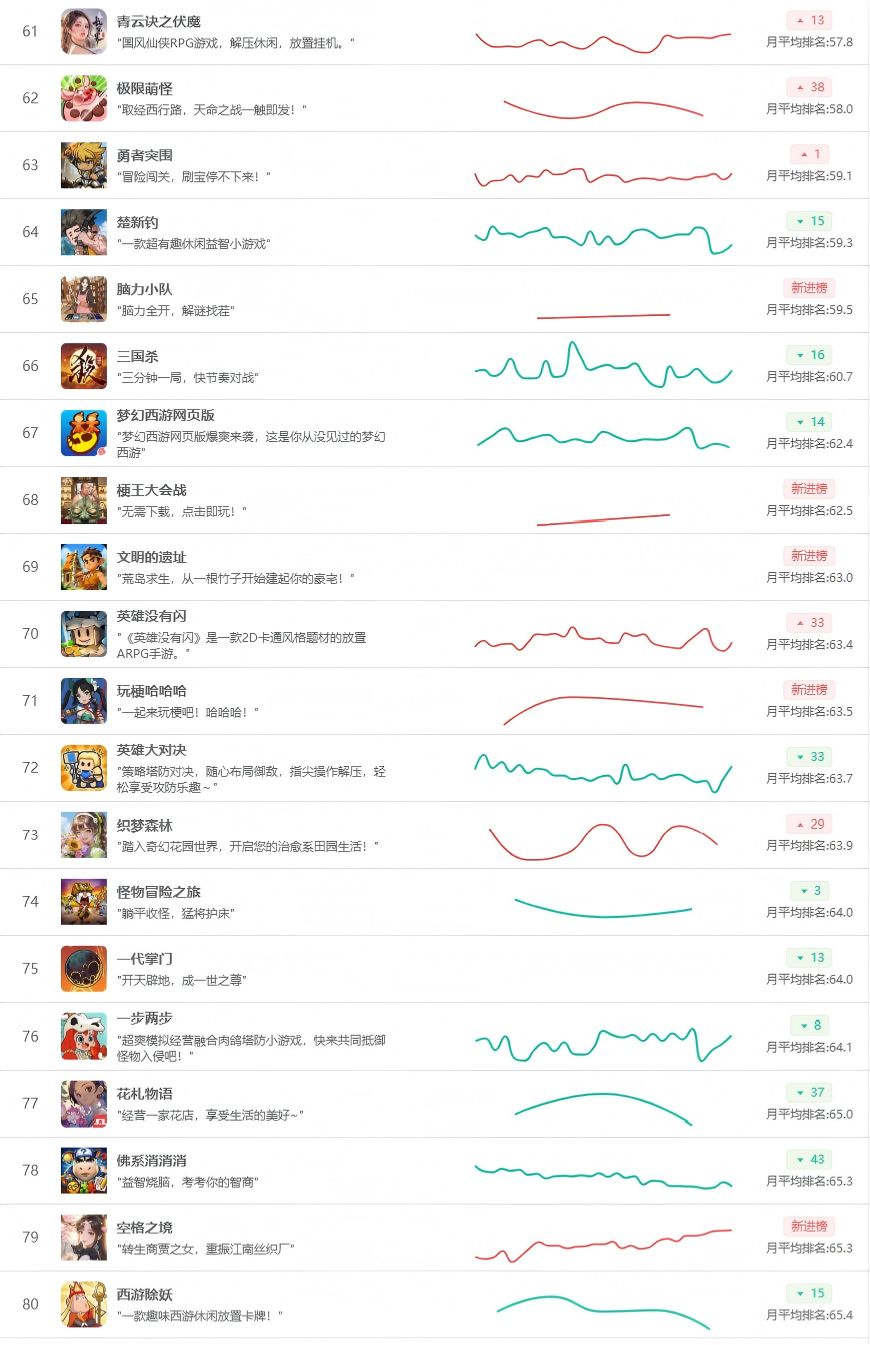Screen dimensions: 870x1345
Task: View the 英雄没有闪 entry
Action: pos(434,634)
